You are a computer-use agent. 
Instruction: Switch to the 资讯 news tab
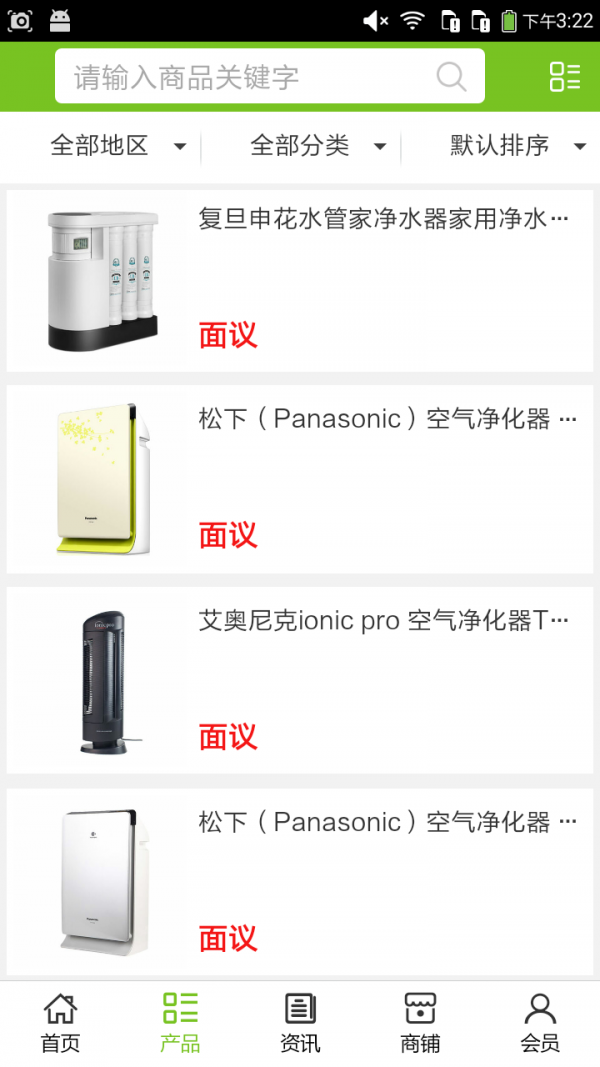coord(300,1023)
